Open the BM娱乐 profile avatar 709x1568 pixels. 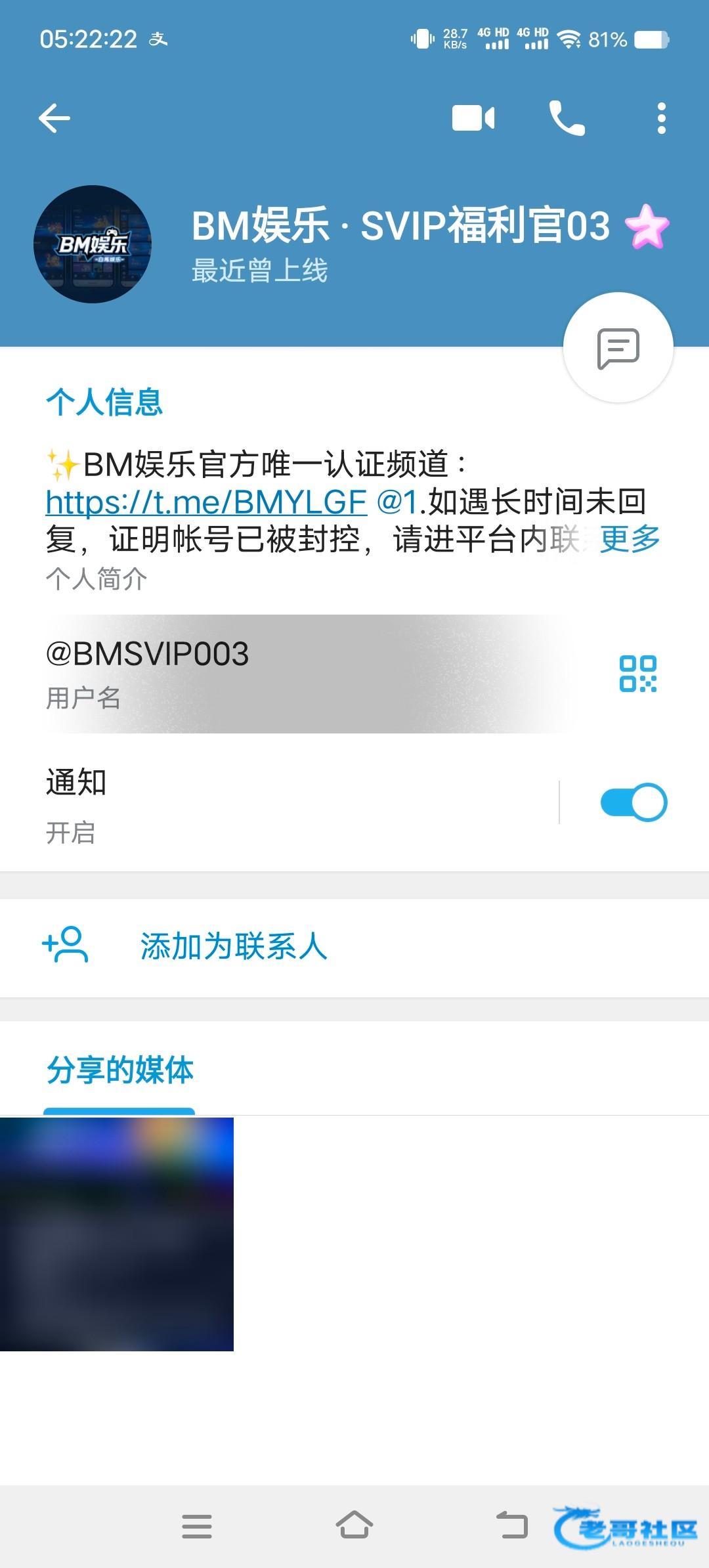pyautogui.click(x=93, y=244)
